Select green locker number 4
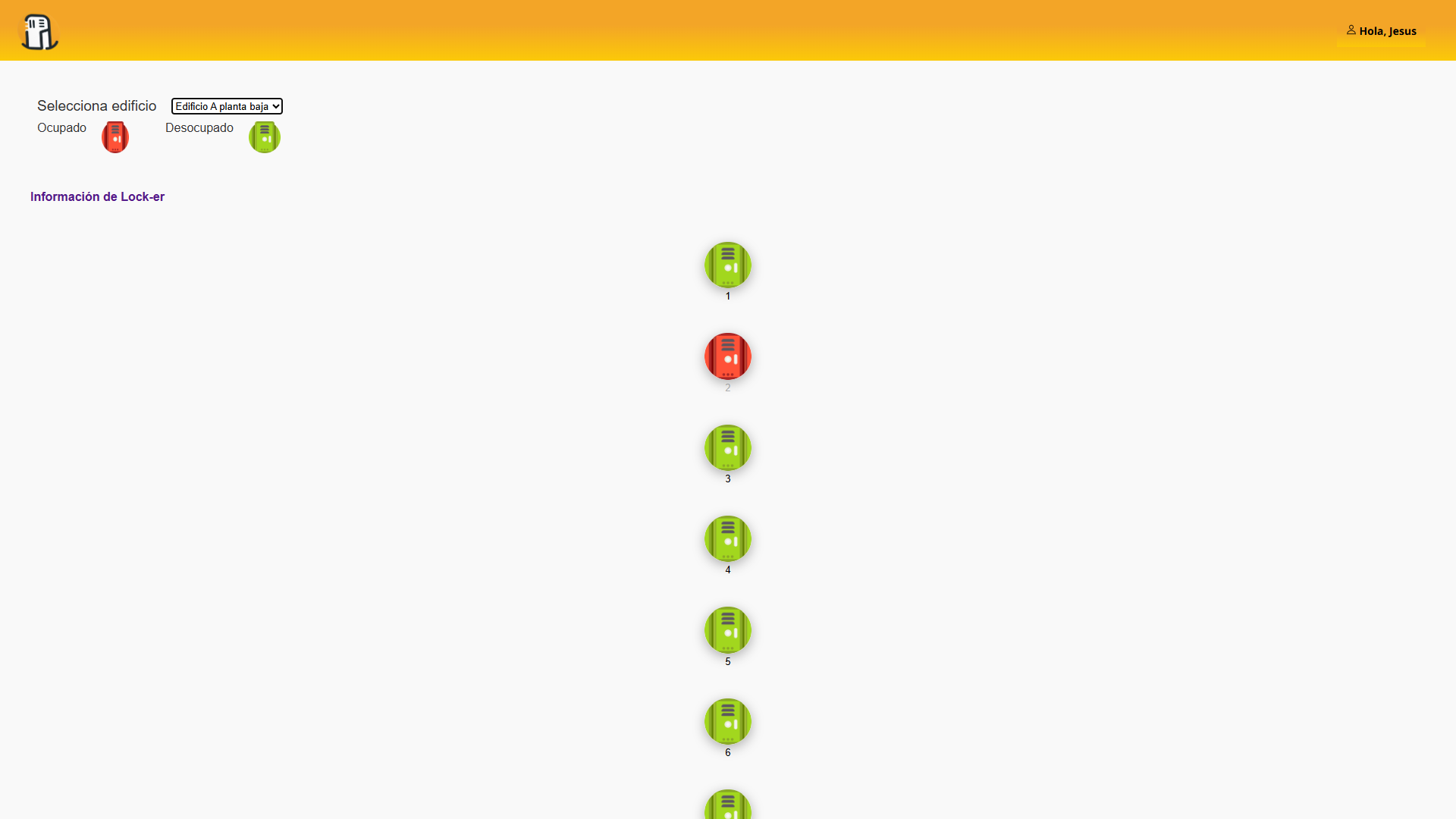 coord(727,539)
